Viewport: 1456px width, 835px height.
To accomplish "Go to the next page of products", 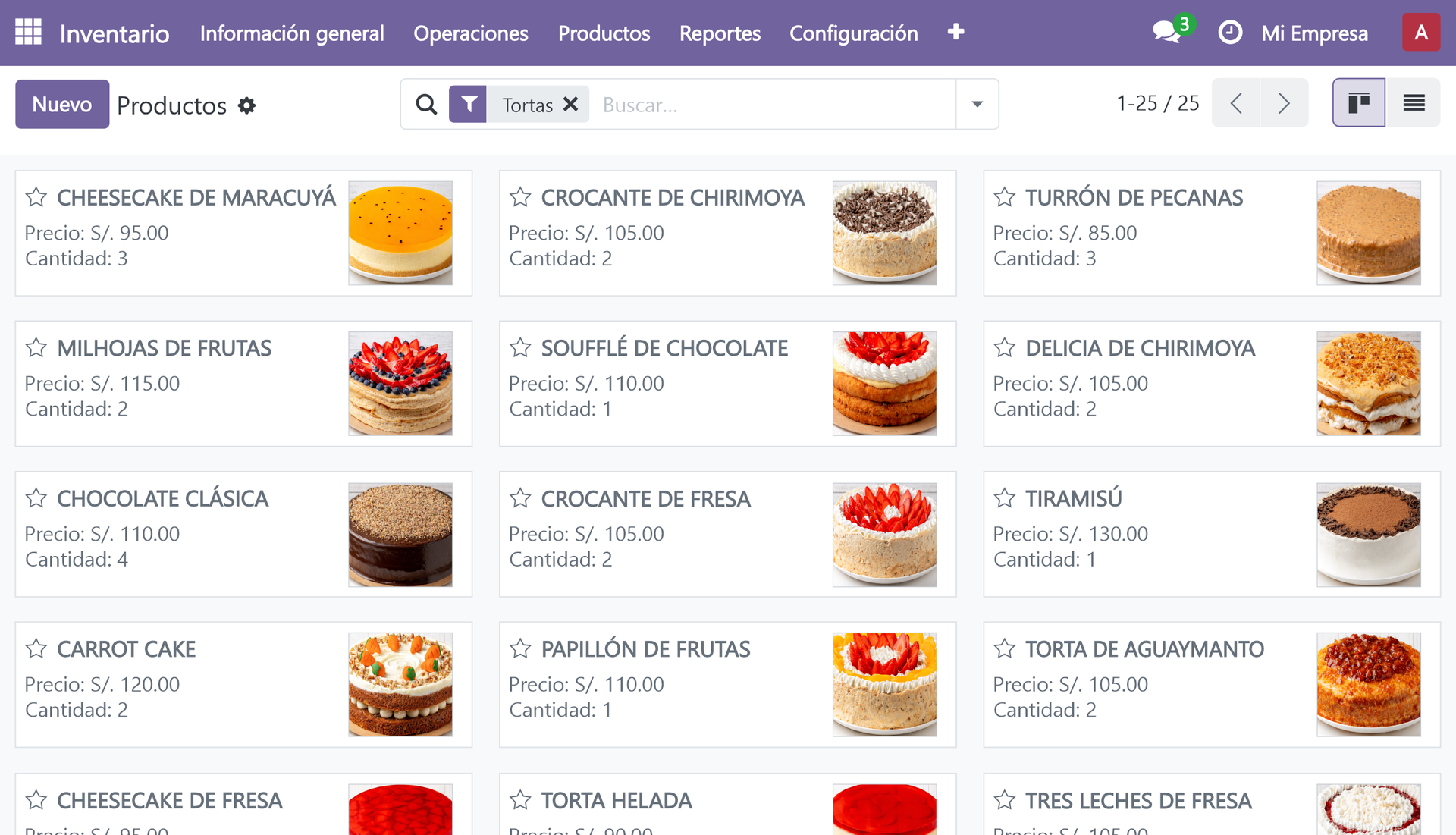I will (x=1283, y=103).
